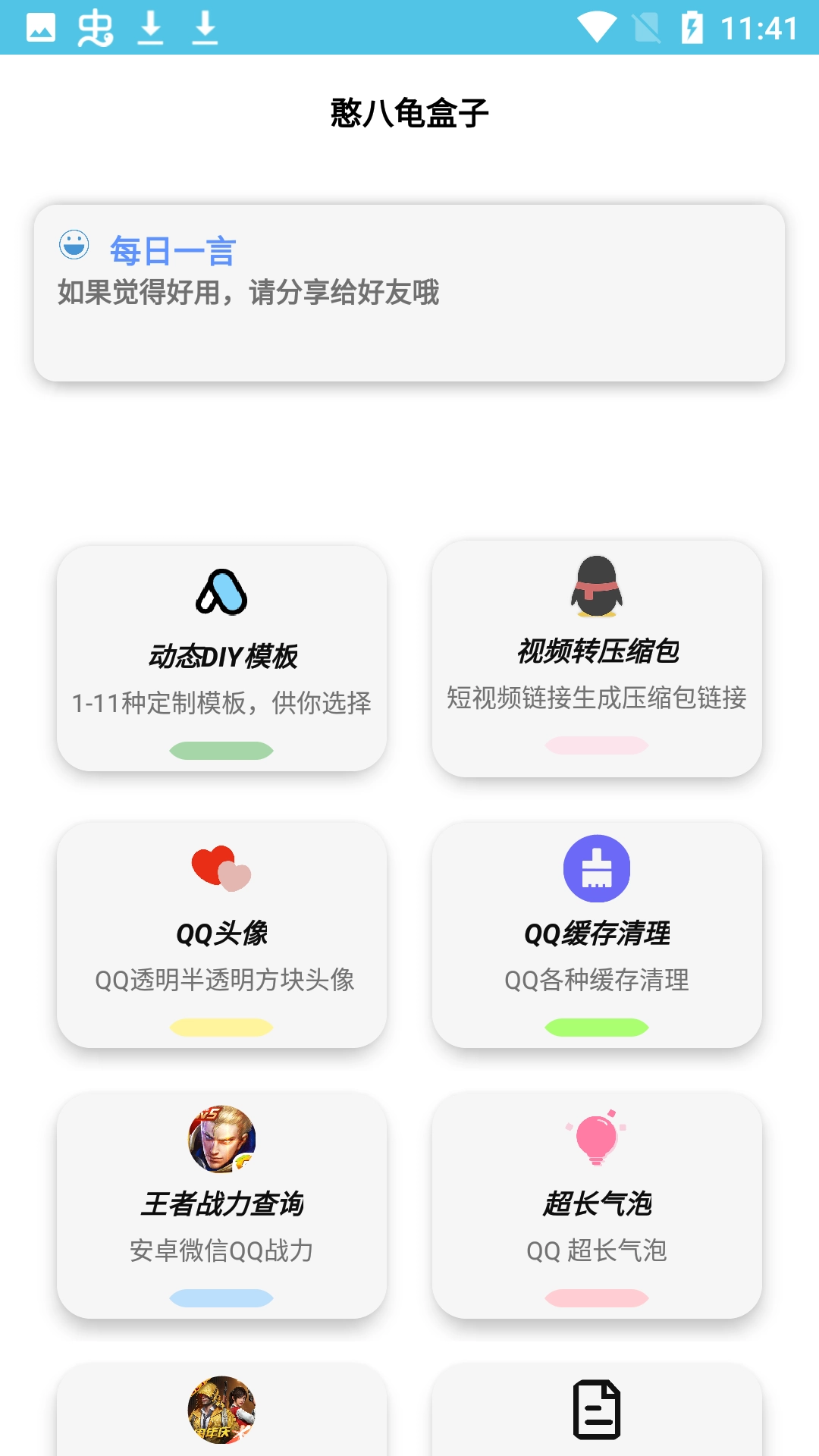
Task: Click the green progress pill under 动态DIY模板
Action: [x=221, y=749]
